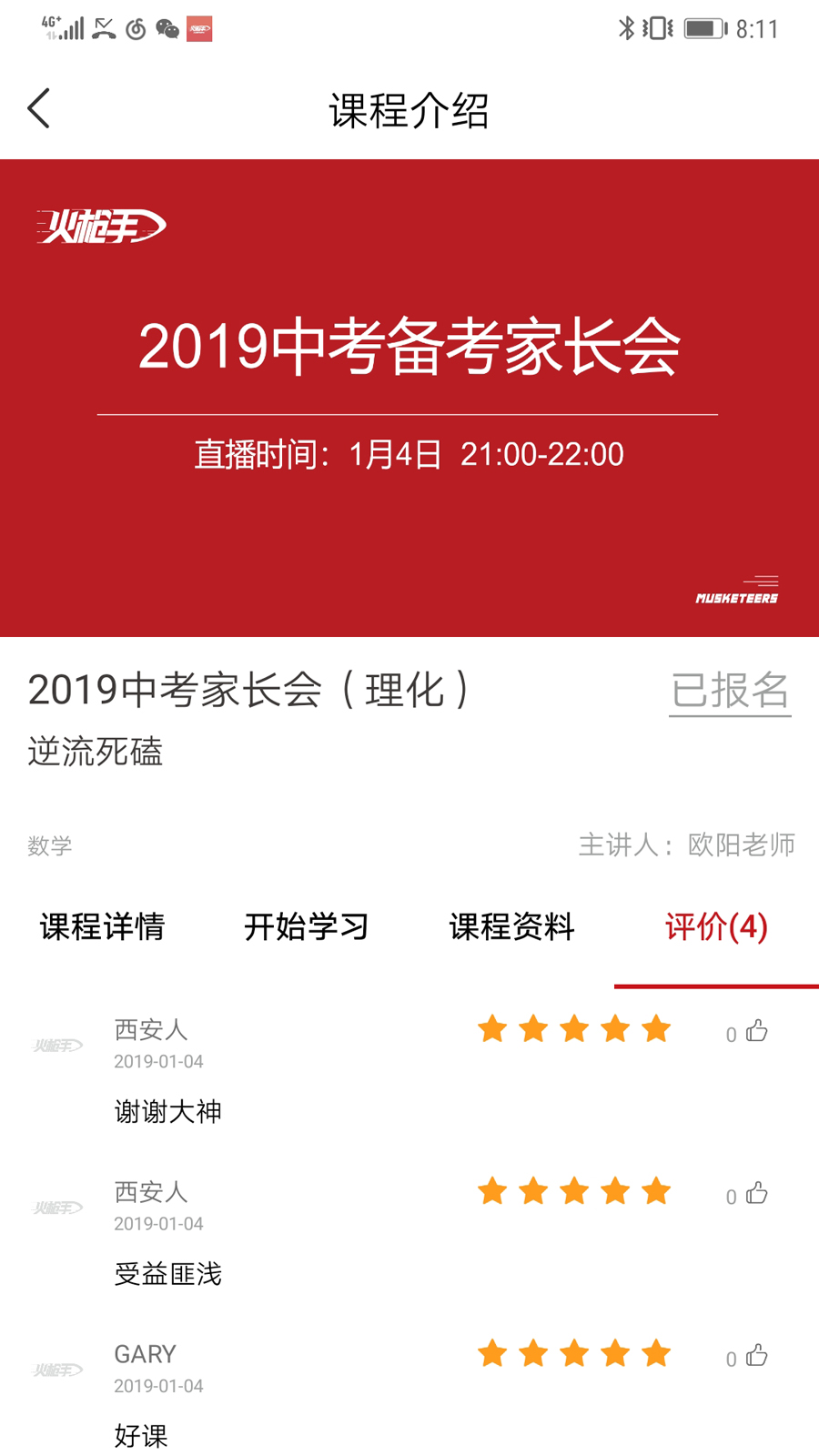Tap the 已报名 link
The height and width of the screenshot is (1456, 819).
coord(730,691)
